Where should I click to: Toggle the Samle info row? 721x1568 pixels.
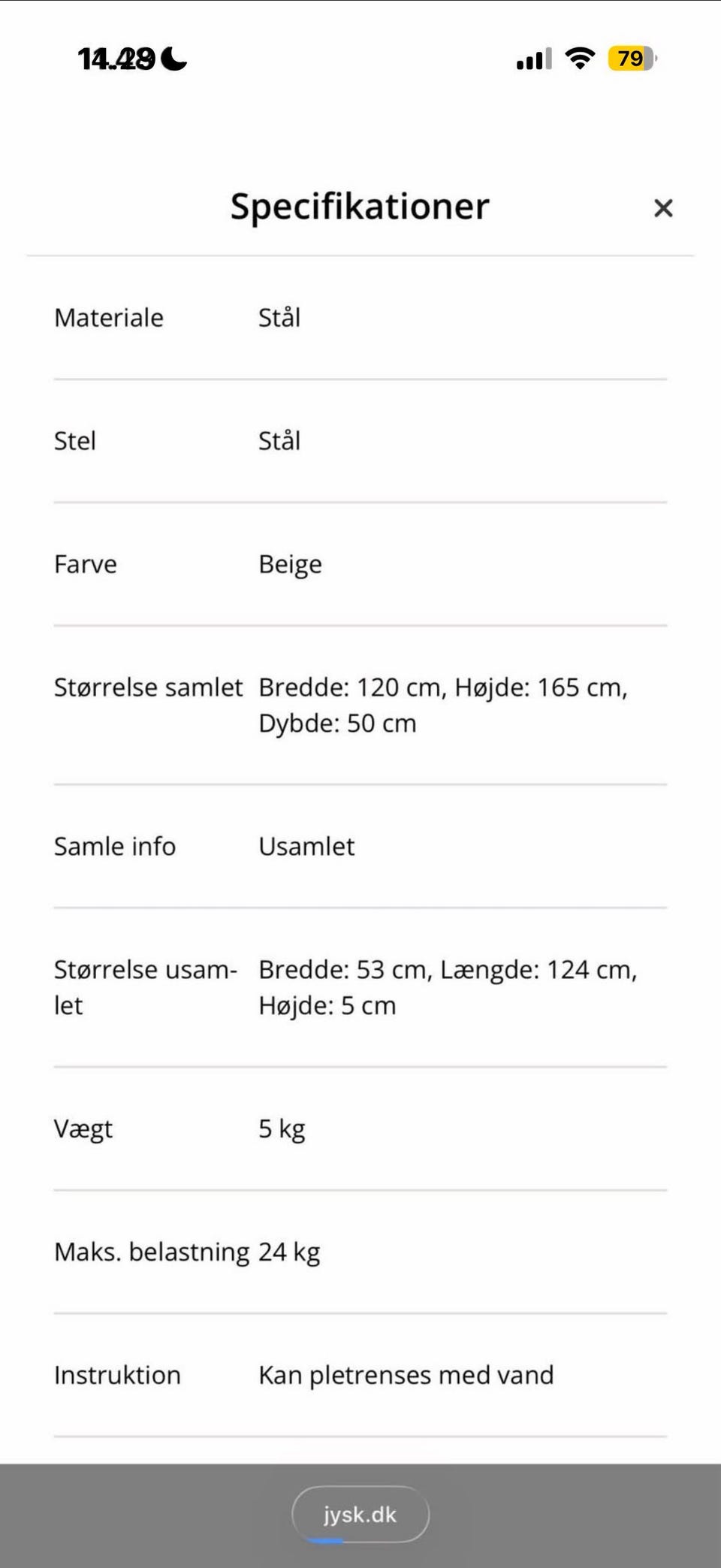(x=114, y=846)
